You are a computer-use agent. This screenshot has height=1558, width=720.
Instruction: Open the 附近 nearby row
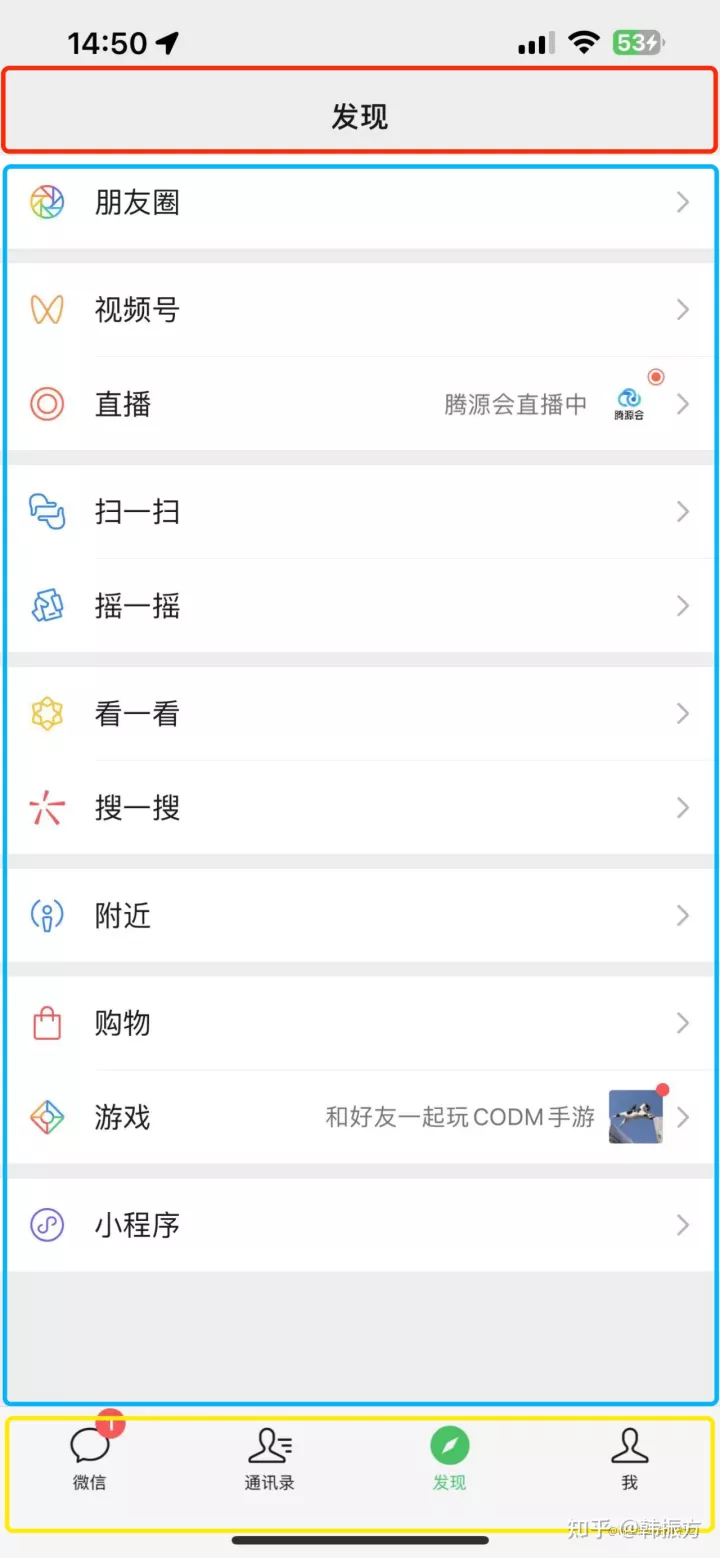pos(360,916)
